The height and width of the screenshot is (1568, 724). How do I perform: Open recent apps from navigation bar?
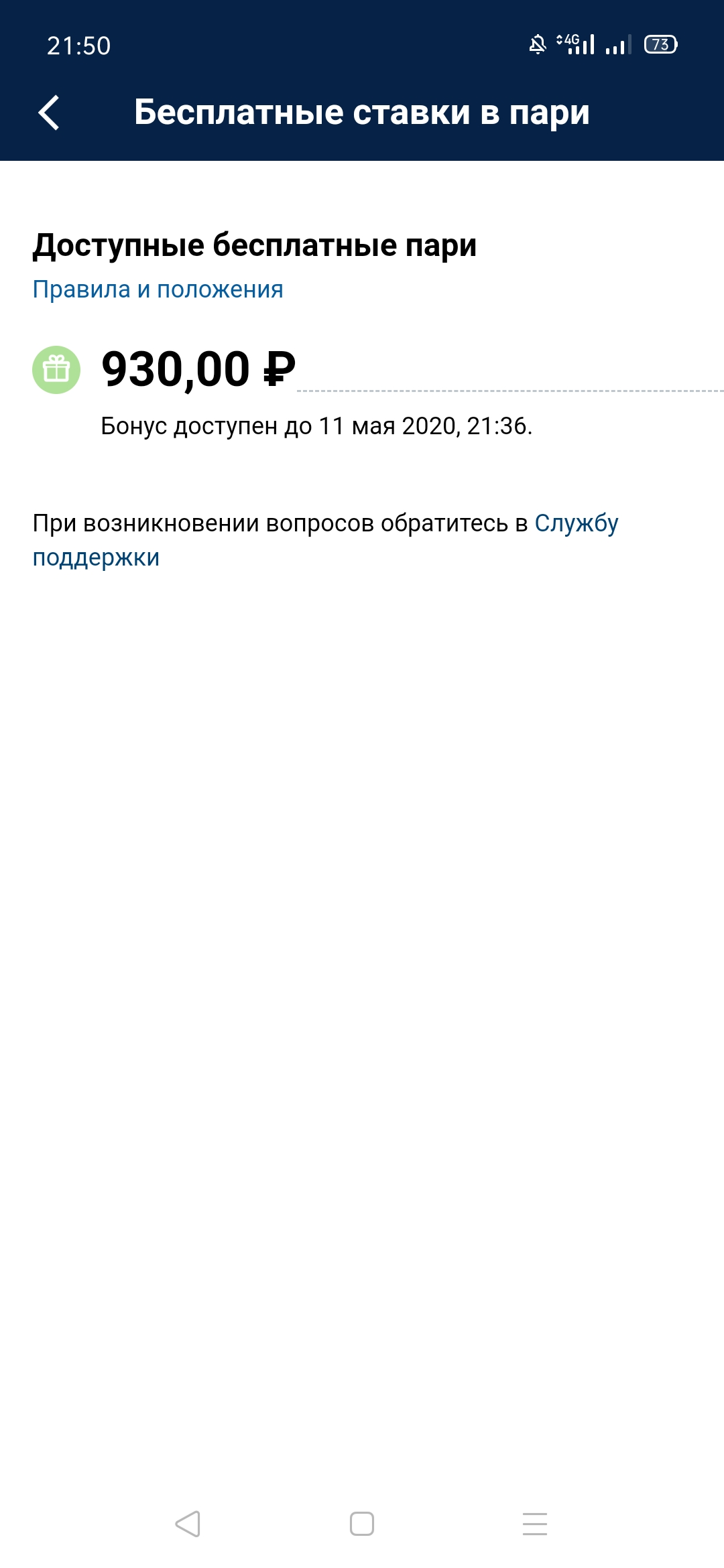click(535, 1523)
